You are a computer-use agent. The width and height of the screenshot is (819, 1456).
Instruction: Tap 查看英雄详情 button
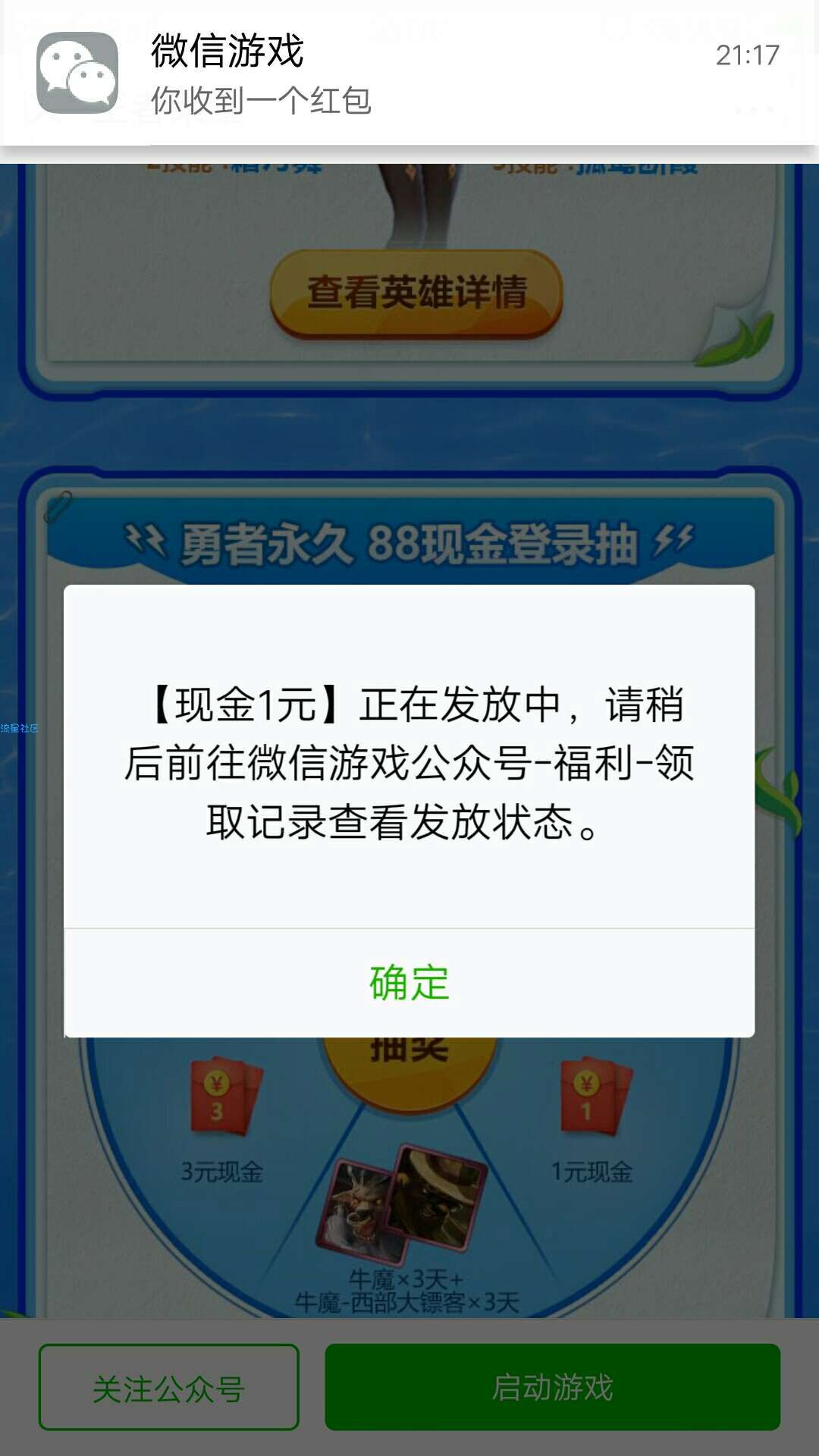(x=416, y=293)
